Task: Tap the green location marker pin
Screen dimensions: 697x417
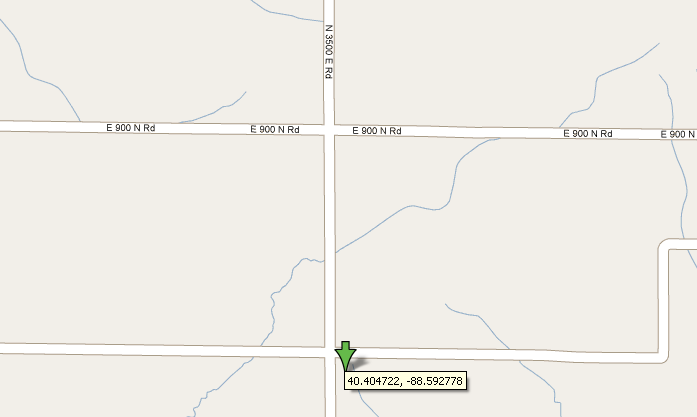Action: point(345,355)
